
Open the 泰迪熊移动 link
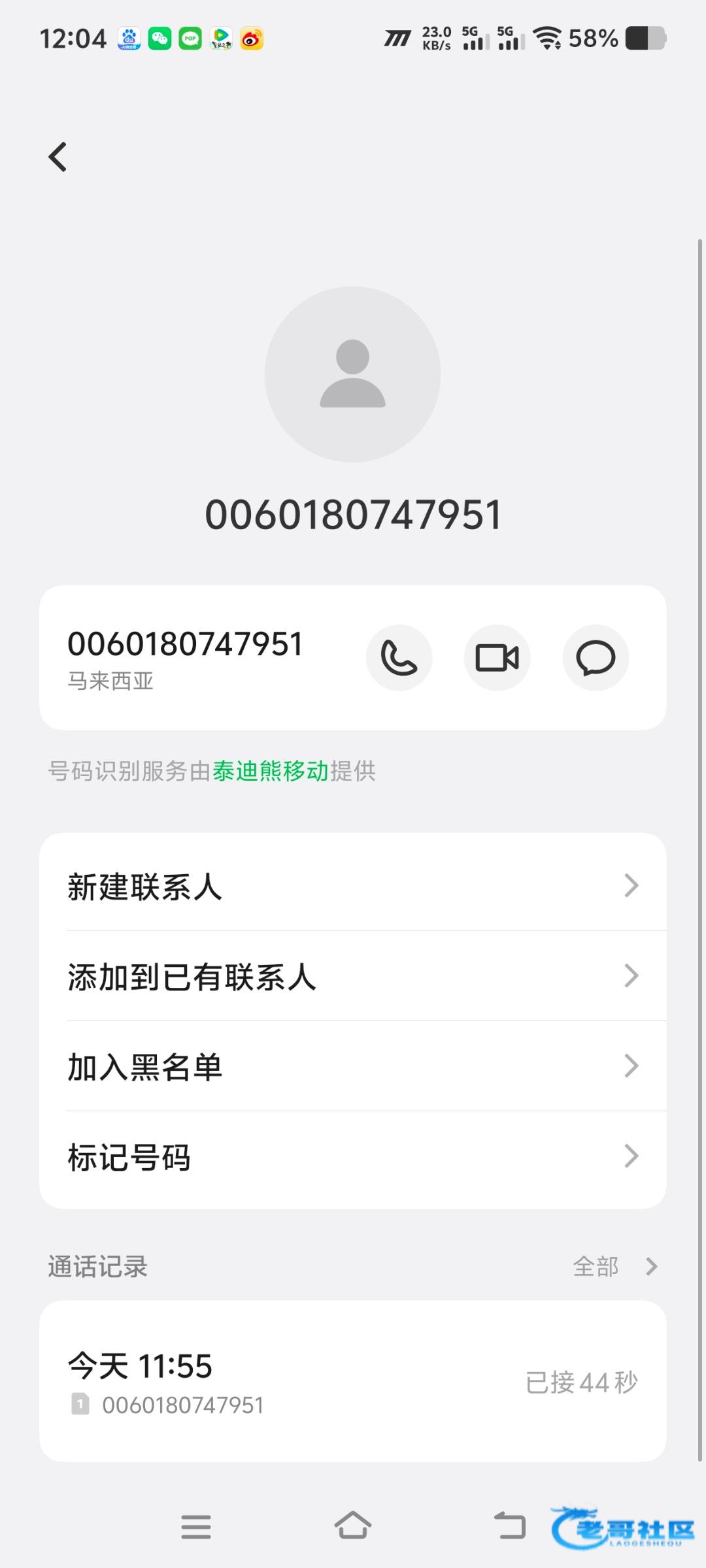tap(271, 771)
